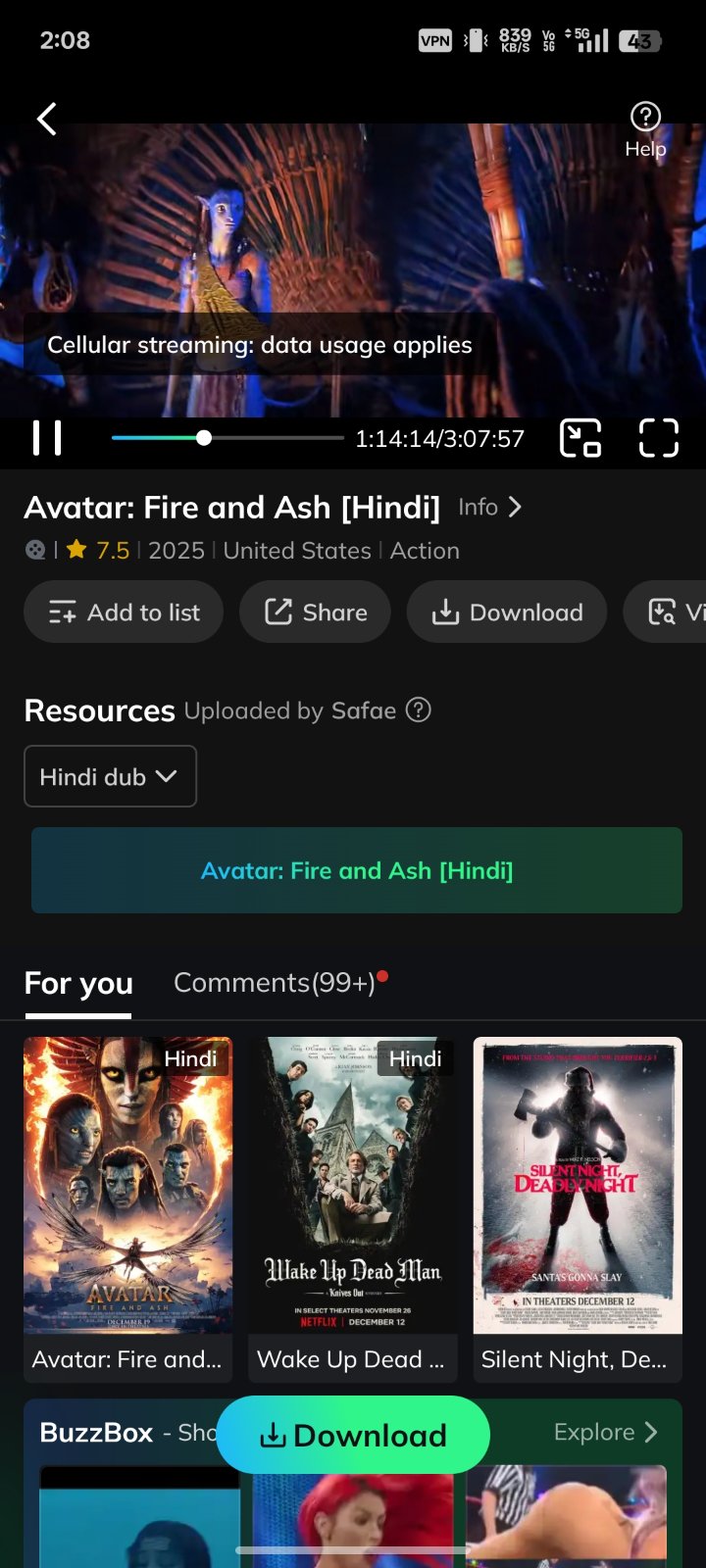Tap the Download chip beside Share
706x1568 pixels.
point(507,612)
